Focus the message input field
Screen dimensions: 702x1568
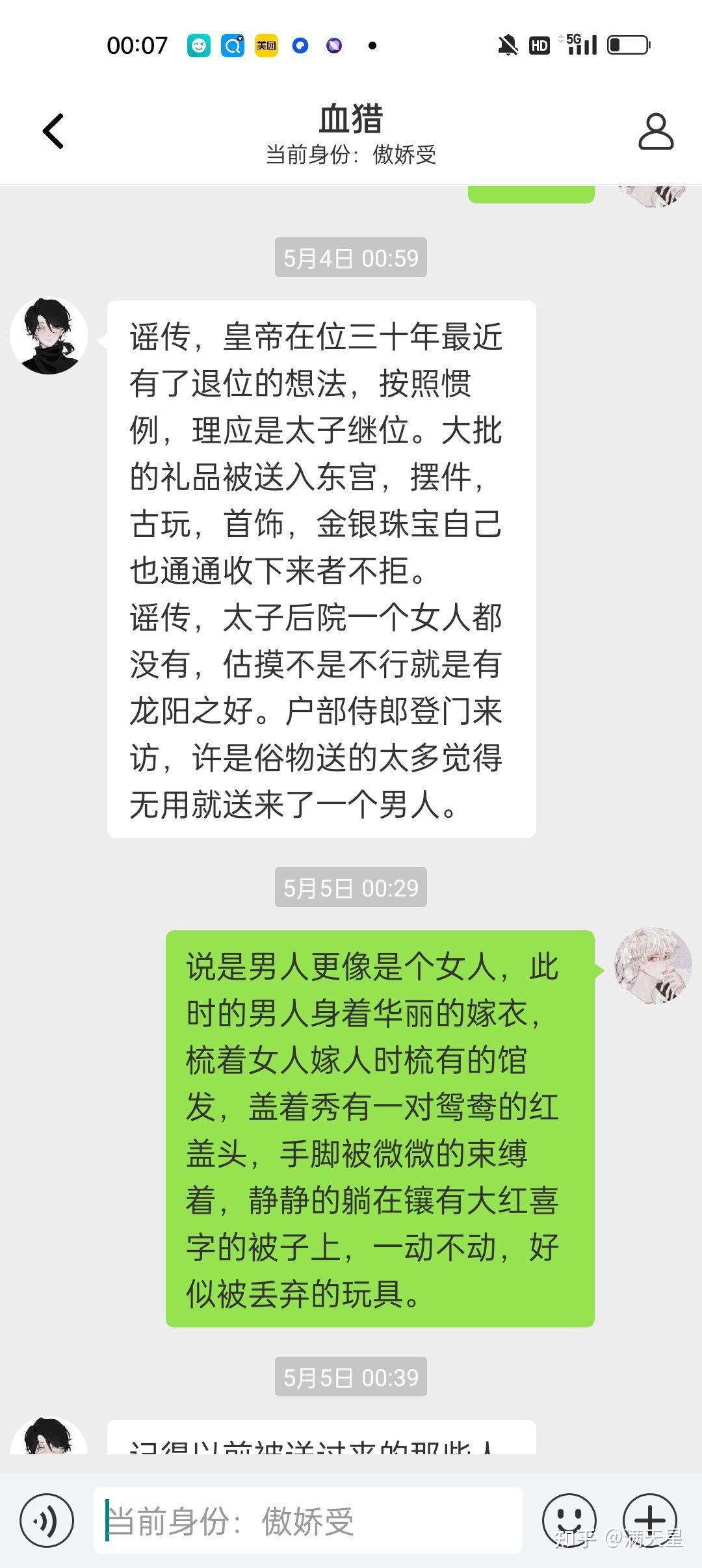point(307,1521)
